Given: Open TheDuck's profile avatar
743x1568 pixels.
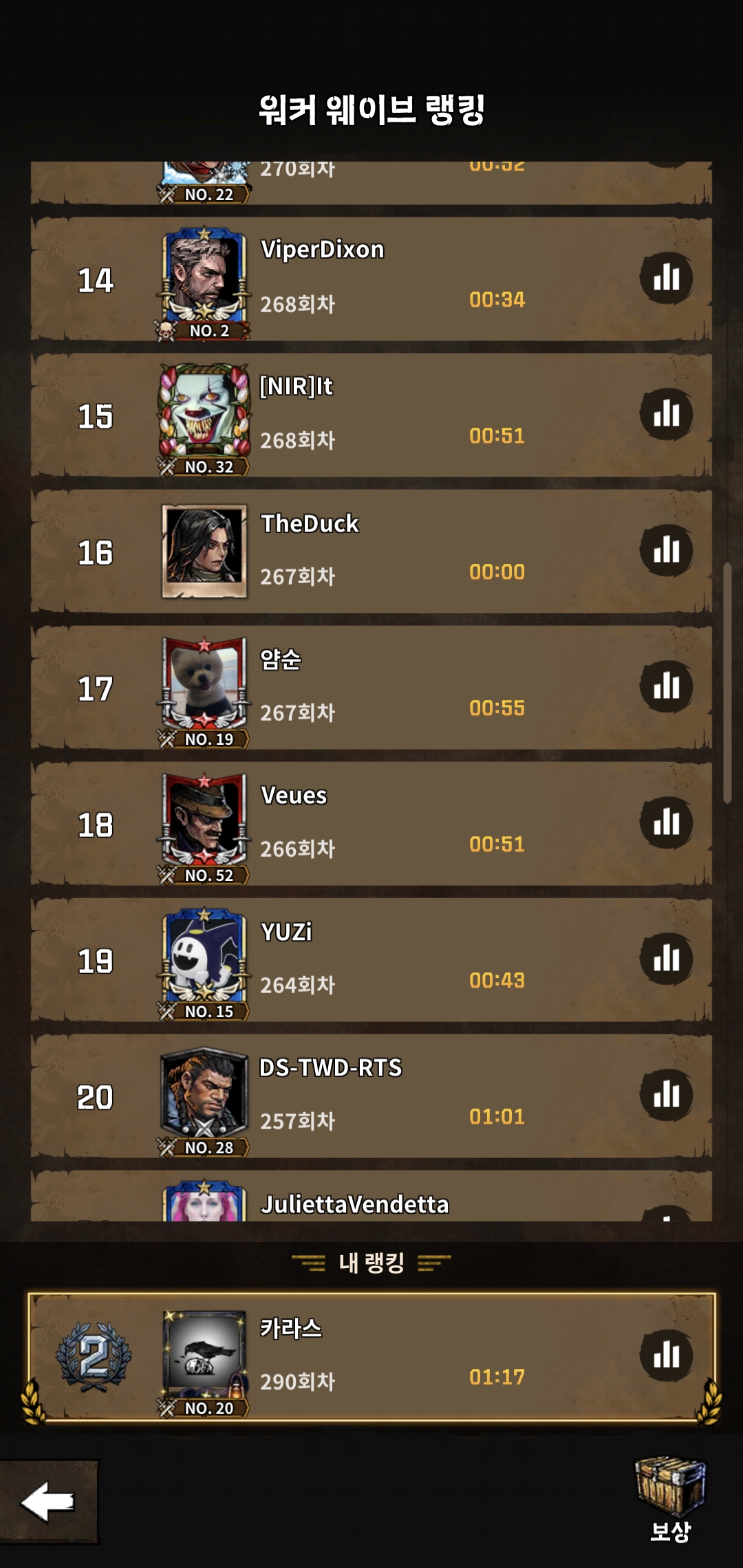Looking at the screenshot, I should coord(204,552).
